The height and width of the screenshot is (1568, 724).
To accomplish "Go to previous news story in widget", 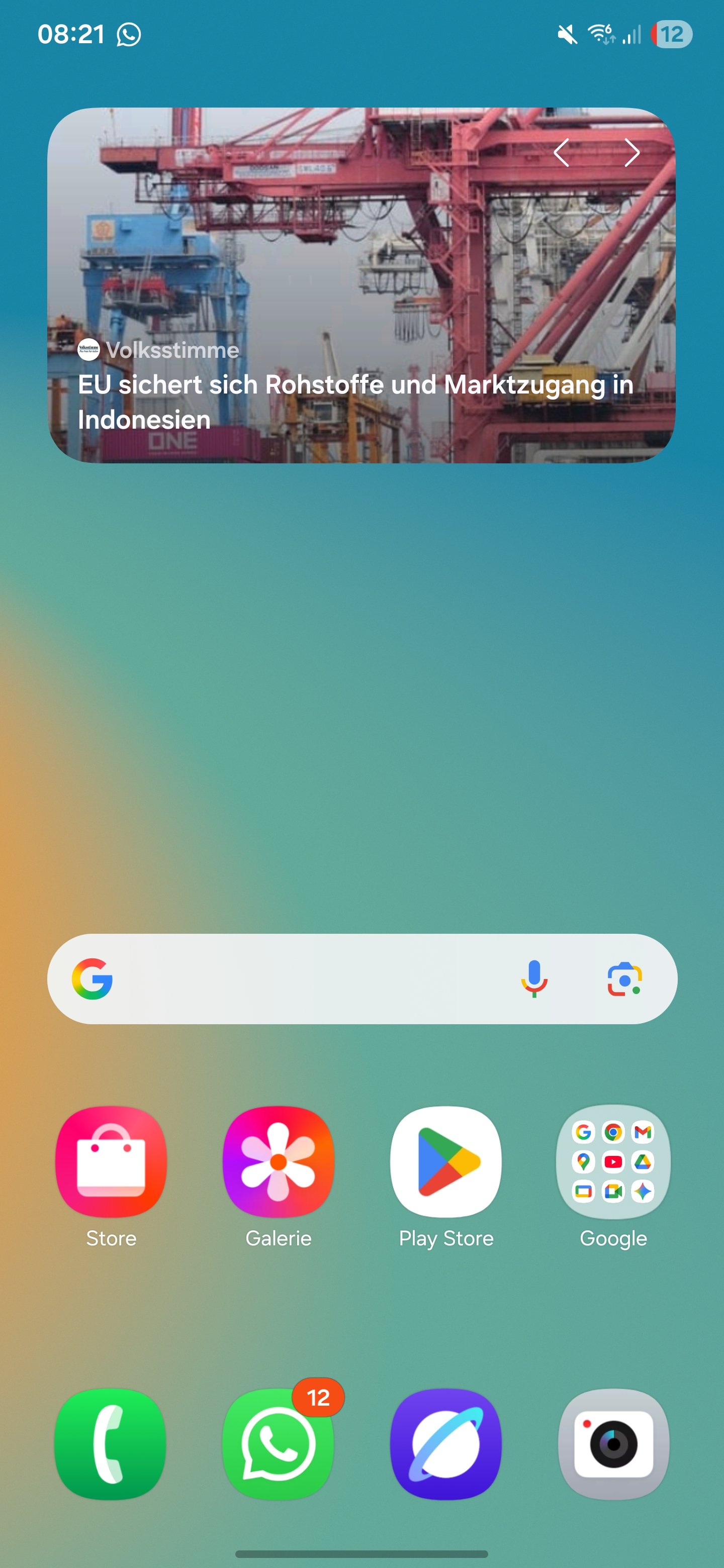I will point(562,152).
